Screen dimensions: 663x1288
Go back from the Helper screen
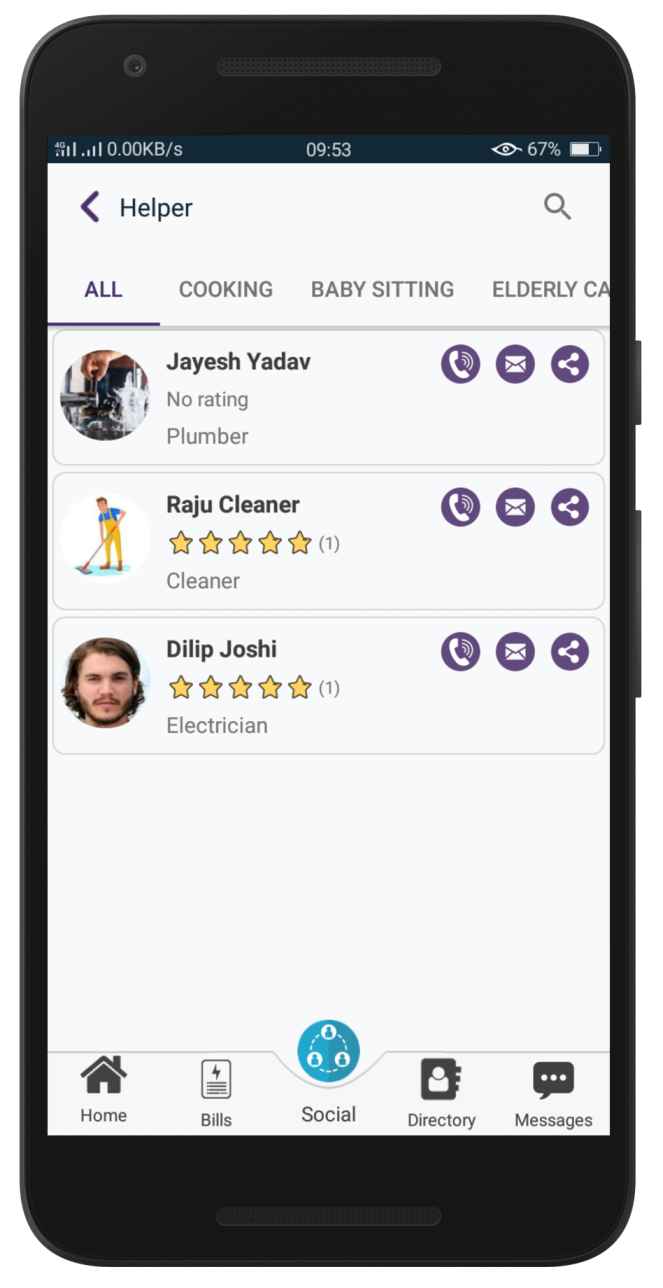[90, 208]
